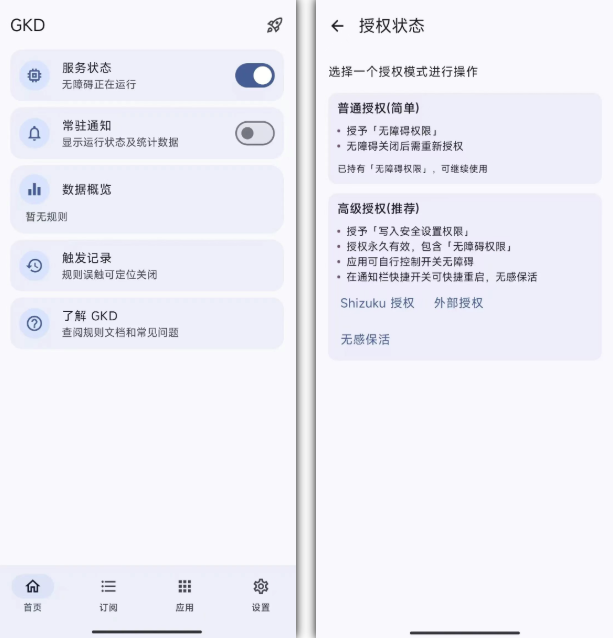The image size is (613, 638).
Task: Turn off the 服务状态 switch
Action: [255, 75]
